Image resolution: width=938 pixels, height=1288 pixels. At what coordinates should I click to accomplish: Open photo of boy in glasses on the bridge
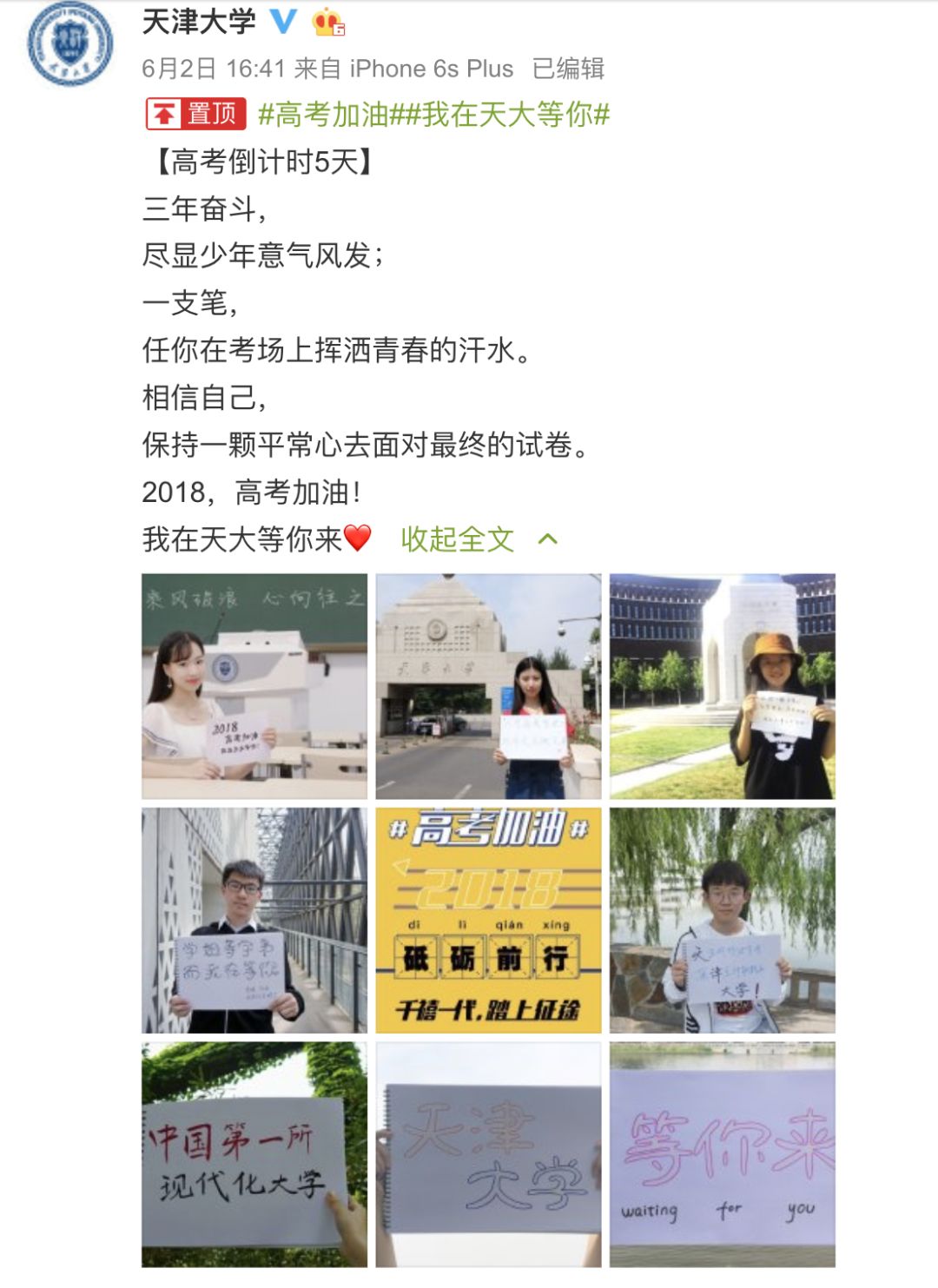point(254,920)
